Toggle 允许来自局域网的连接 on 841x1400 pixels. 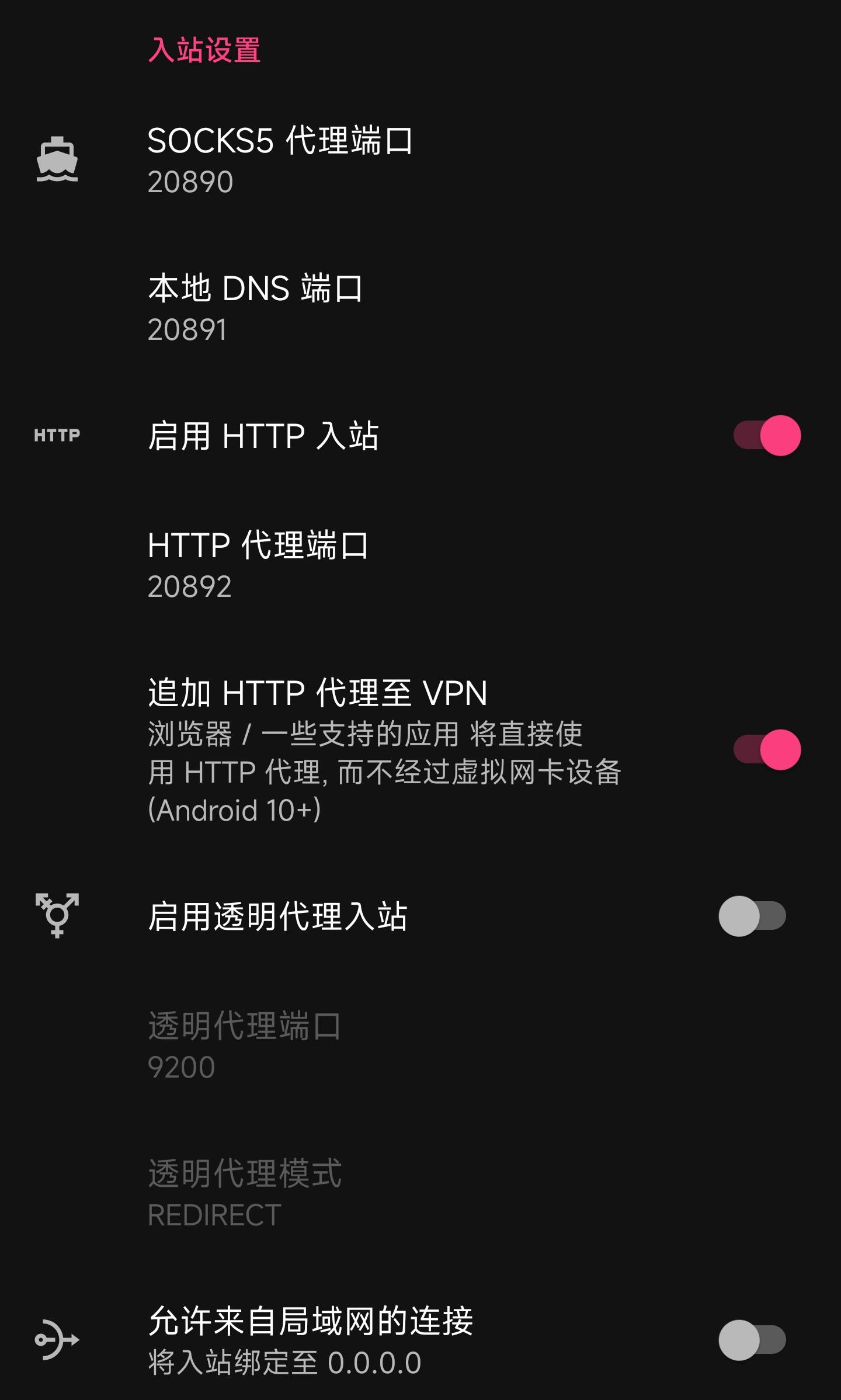click(x=752, y=1340)
